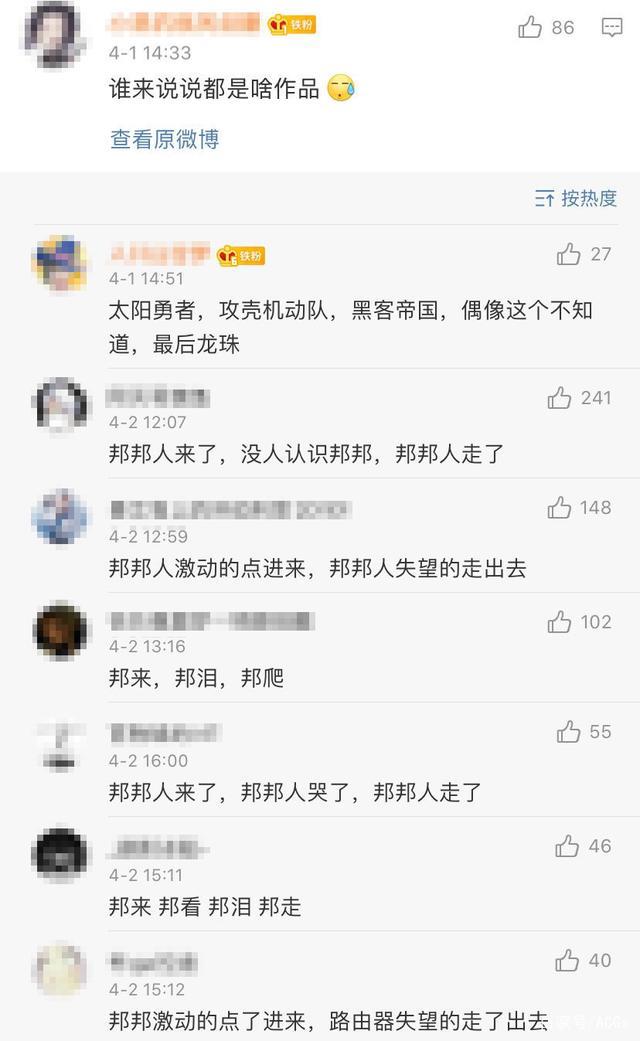Open the avatar of the 4-2 12:07 replier
This screenshot has width=640, height=1041.
(x=60, y=406)
